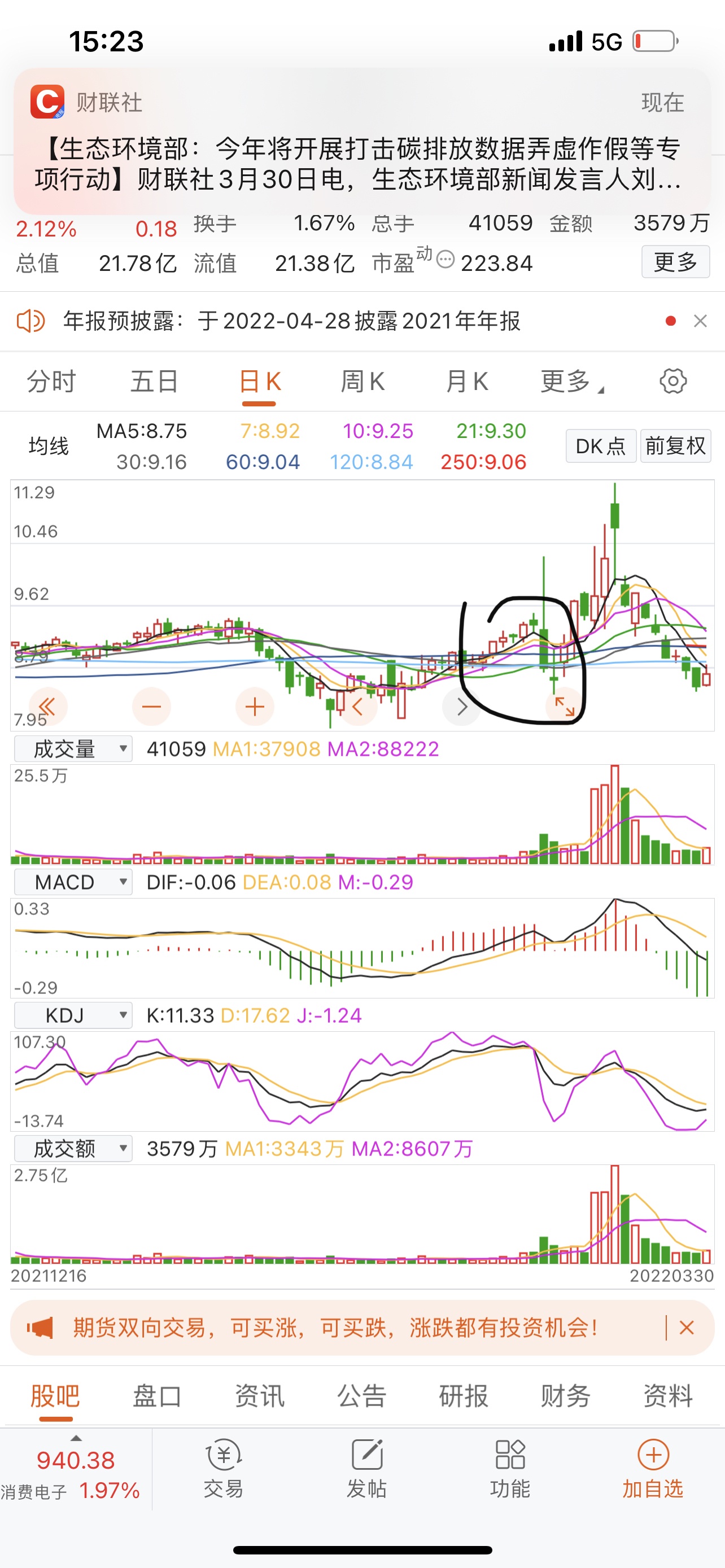725x1568 pixels.
Task: Tap the 更多 button beside 市盈
Action: (675, 262)
